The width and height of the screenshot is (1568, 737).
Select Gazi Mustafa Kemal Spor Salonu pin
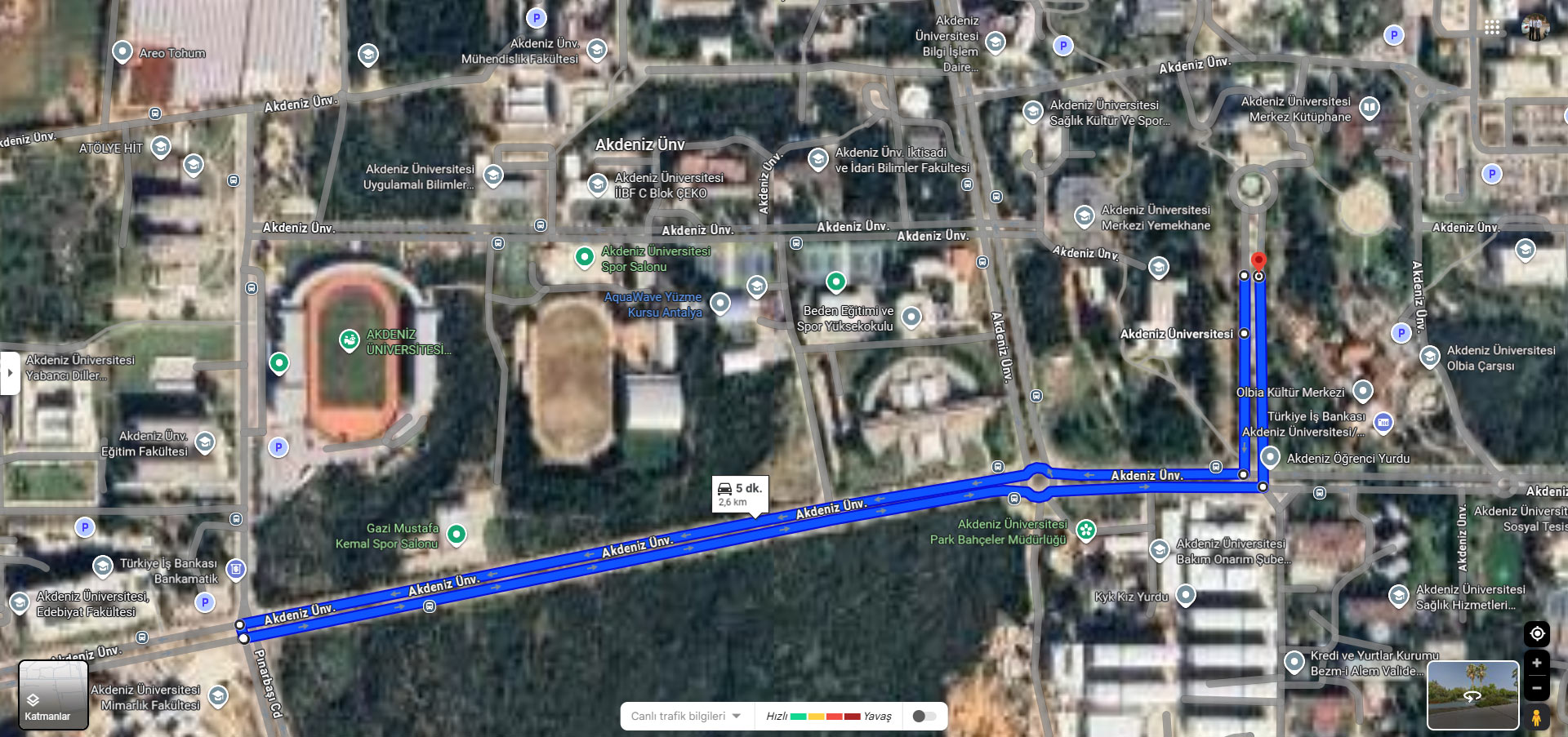click(457, 535)
